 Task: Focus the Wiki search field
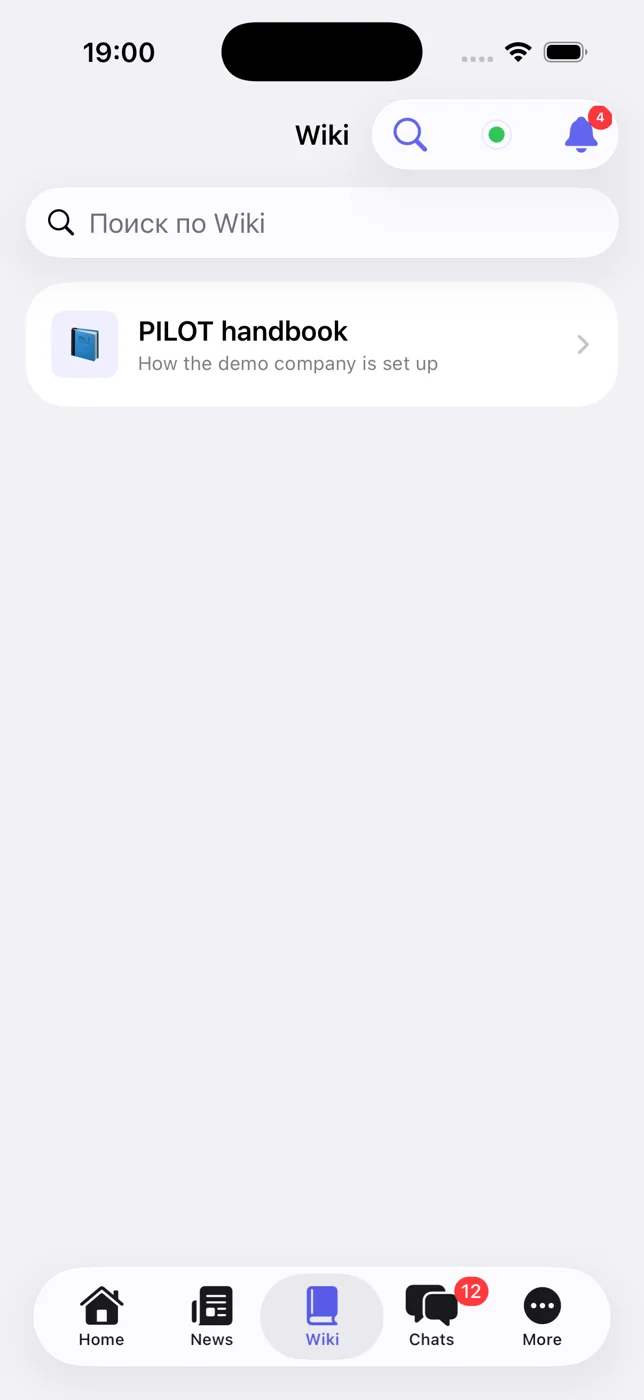pos(322,223)
